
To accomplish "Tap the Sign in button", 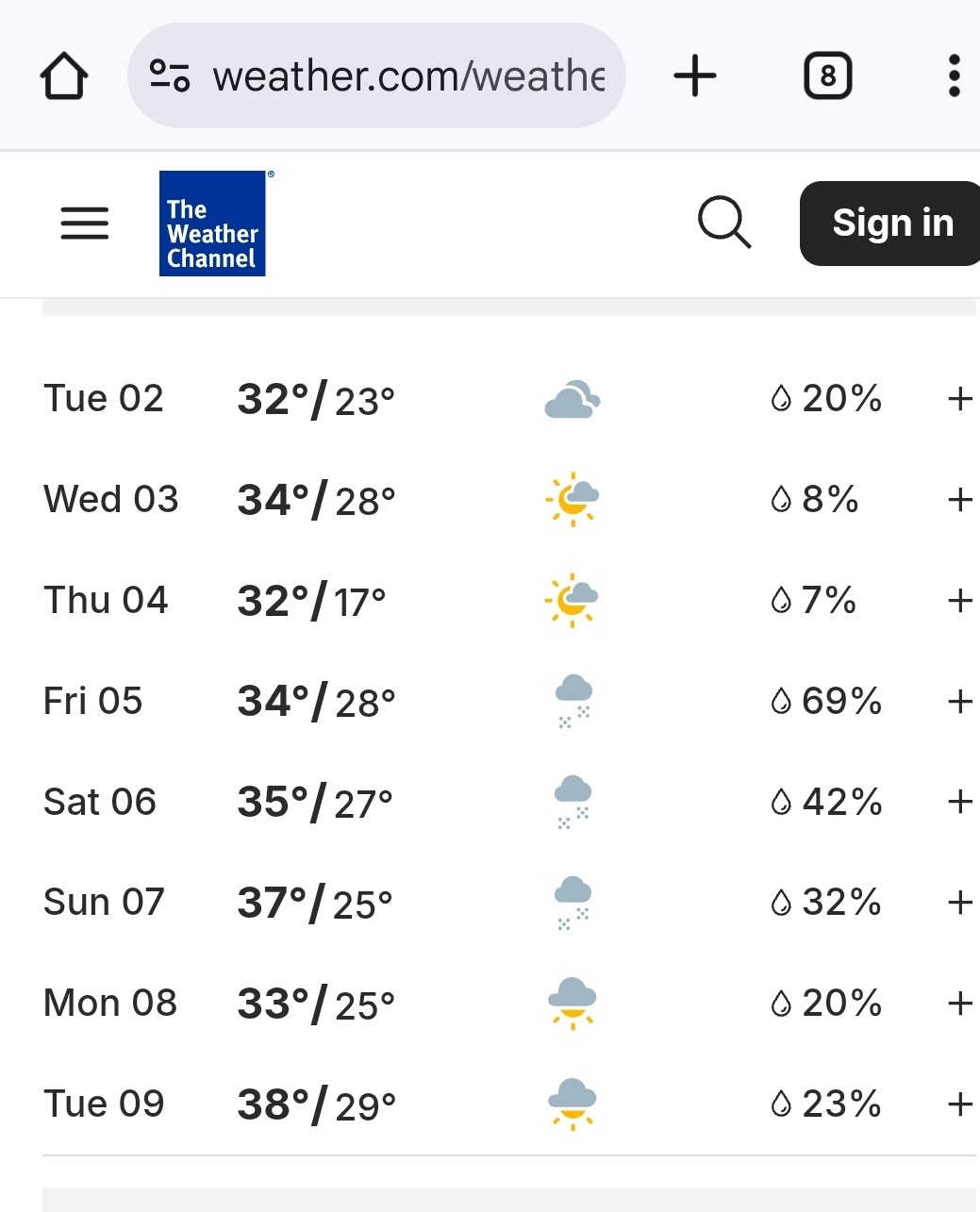I will click(891, 224).
